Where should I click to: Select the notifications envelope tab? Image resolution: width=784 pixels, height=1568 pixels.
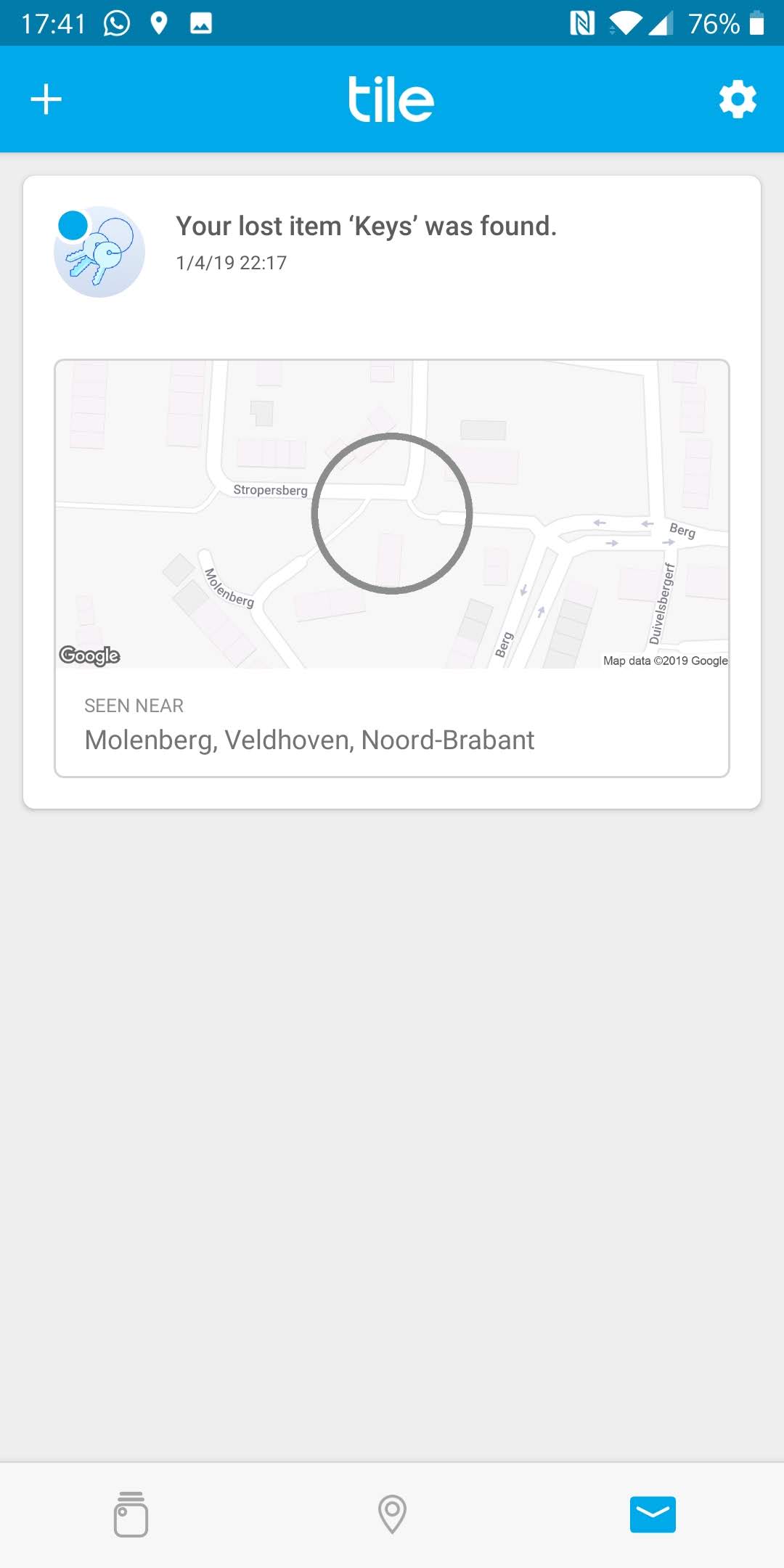click(x=653, y=1514)
